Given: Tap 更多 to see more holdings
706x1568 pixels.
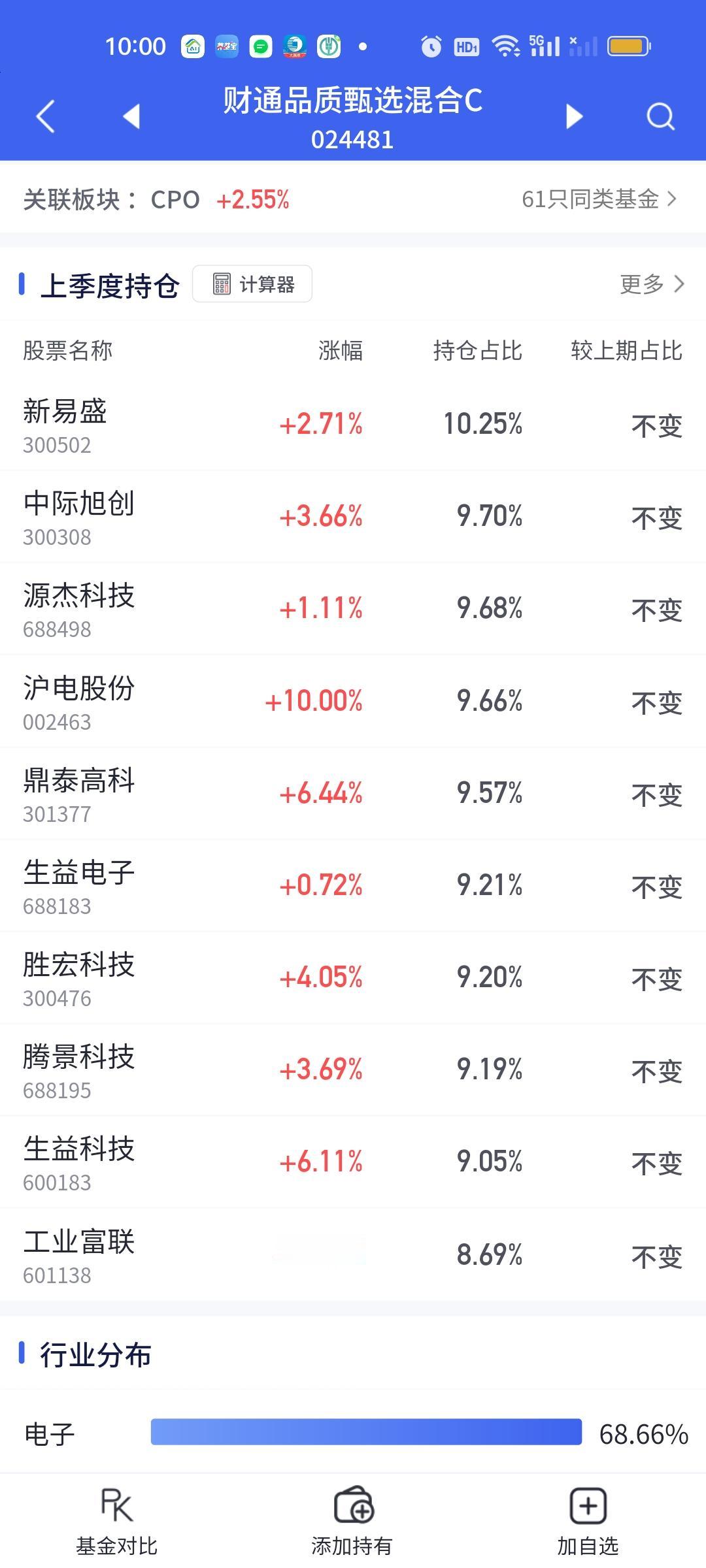Looking at the screenshot, I should (651, 284).
